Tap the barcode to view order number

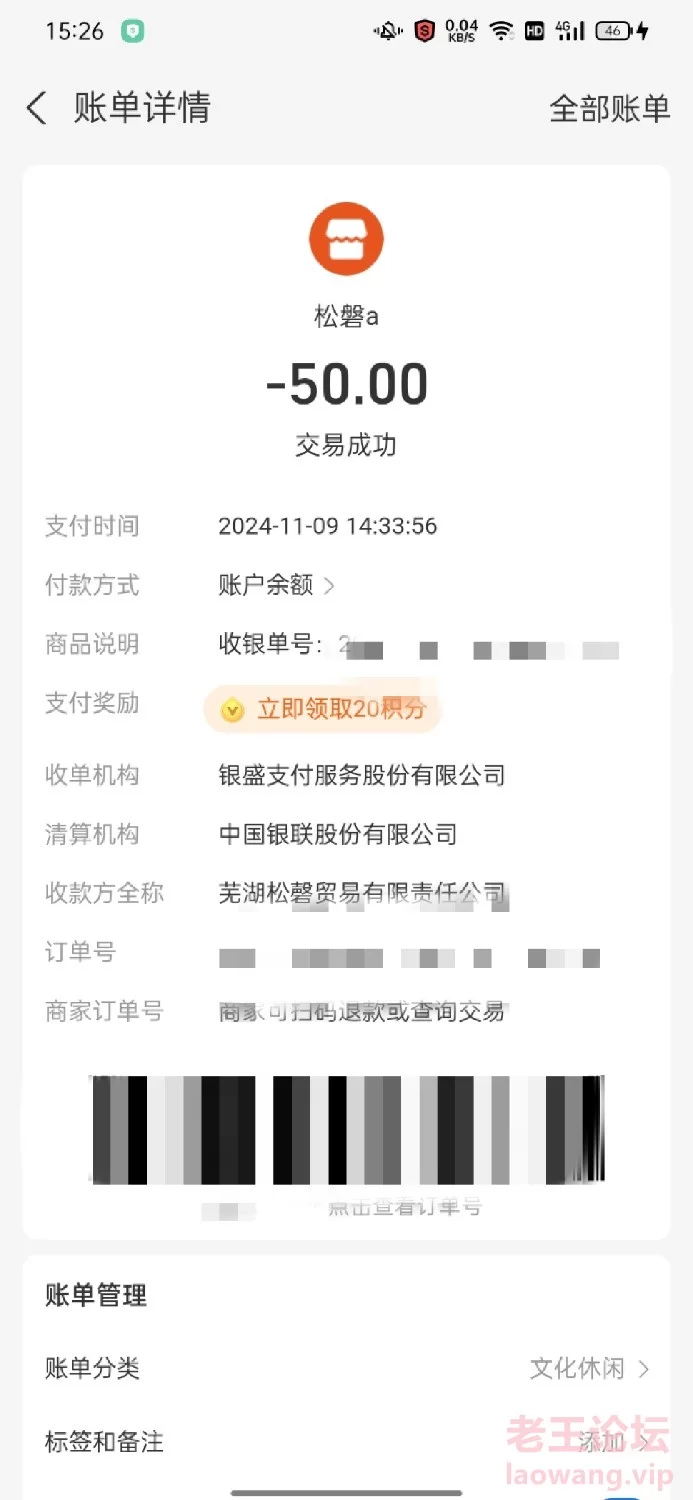(347, 1130)
